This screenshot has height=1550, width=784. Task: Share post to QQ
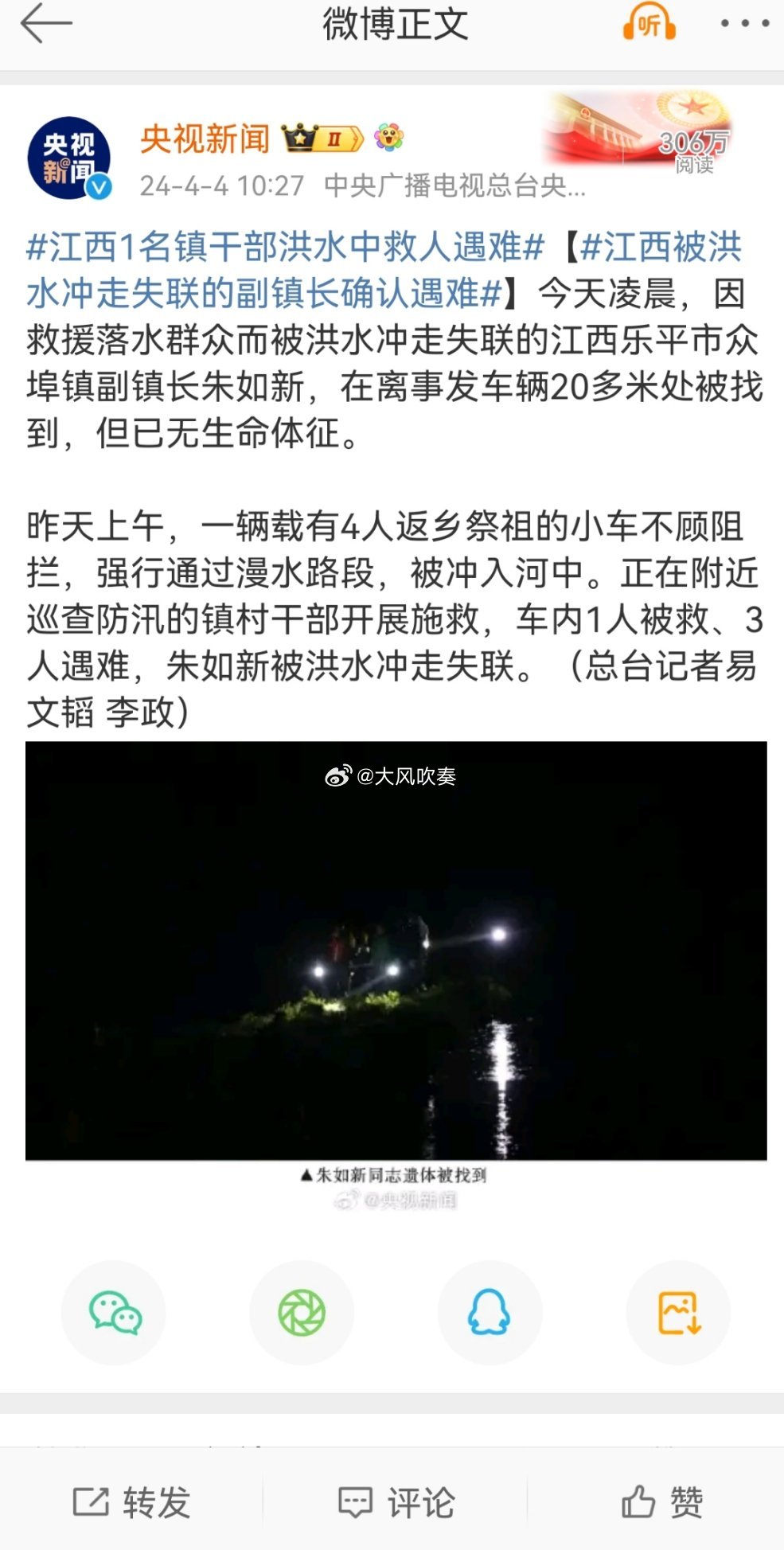pos(490,1313)
